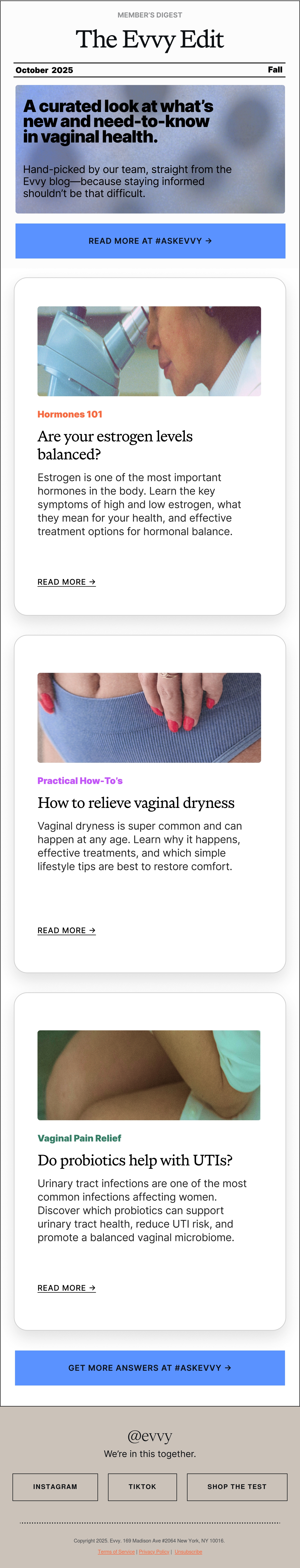The image size is (300, 1568).
Task: Read more about balanced estrogen levels
Action: (x=66, y=582)
